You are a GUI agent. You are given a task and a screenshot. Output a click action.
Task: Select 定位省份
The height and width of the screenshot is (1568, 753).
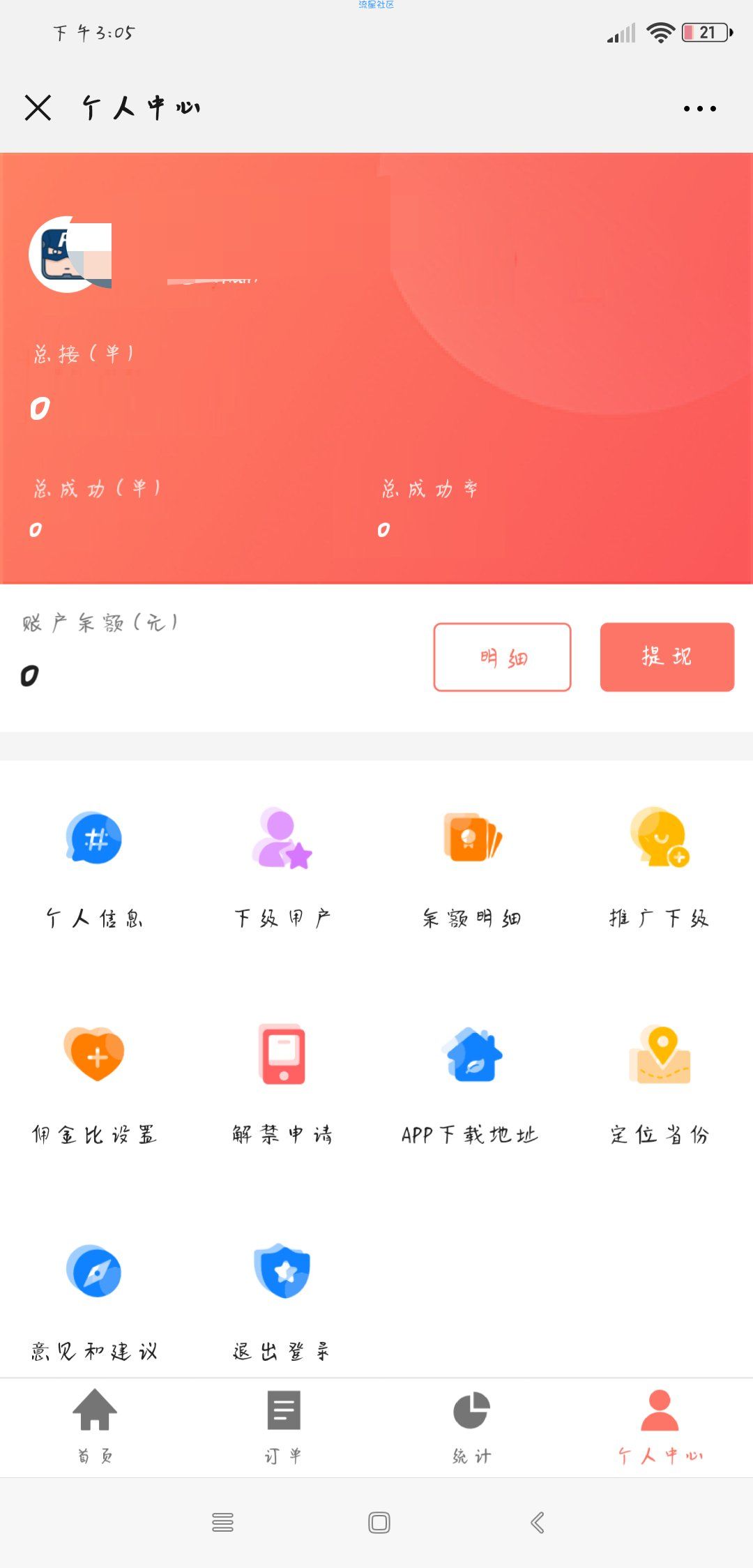click(x=660, y=1083)
